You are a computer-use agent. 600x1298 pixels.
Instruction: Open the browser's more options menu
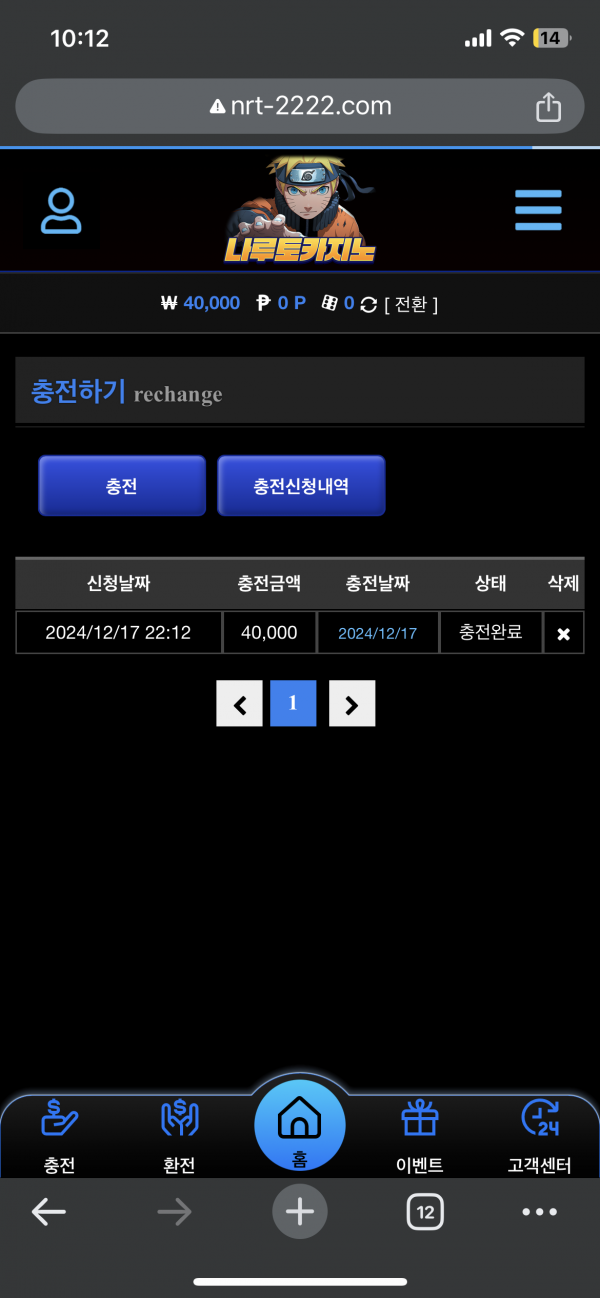click(539, 1213)
